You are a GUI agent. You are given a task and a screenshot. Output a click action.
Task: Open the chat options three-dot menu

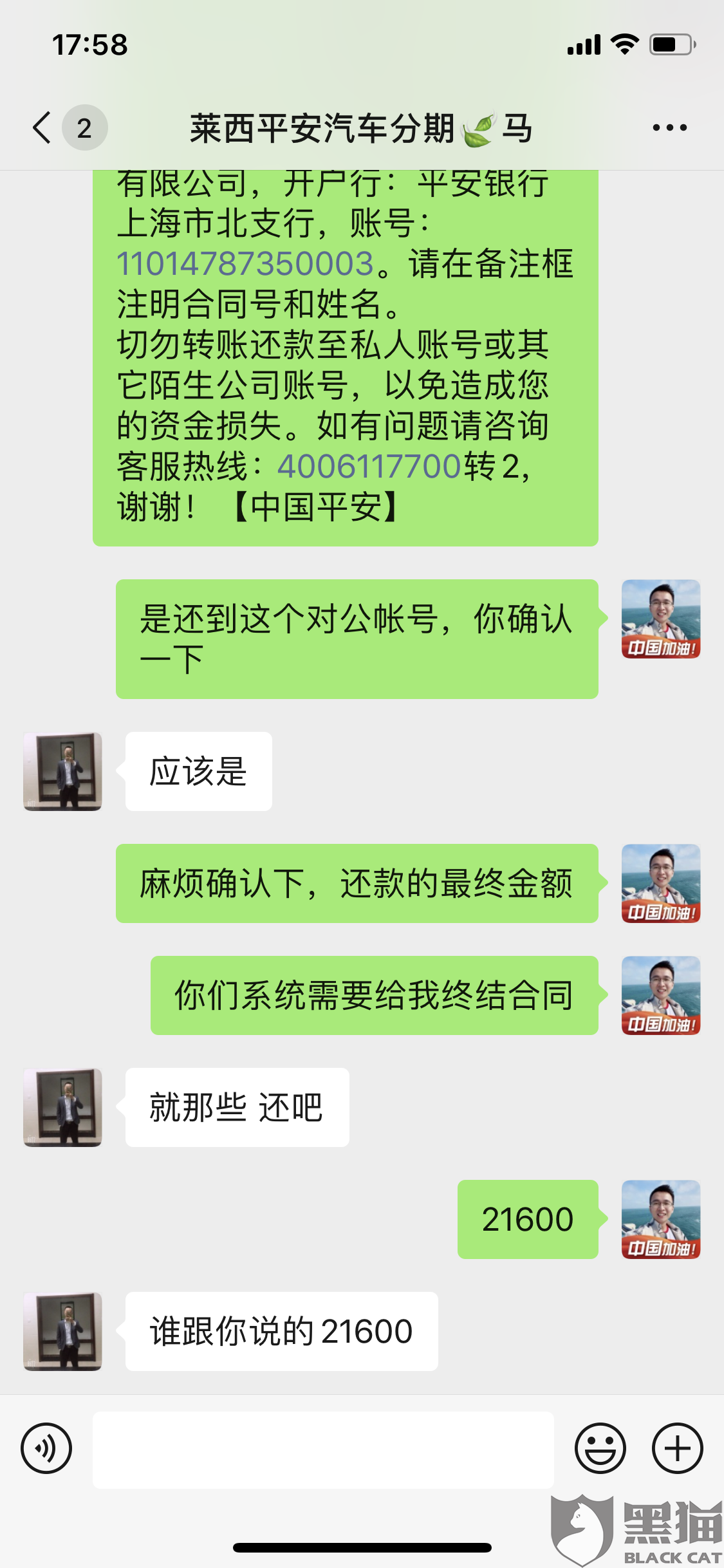pyautogui.click(x=669, y=127)
